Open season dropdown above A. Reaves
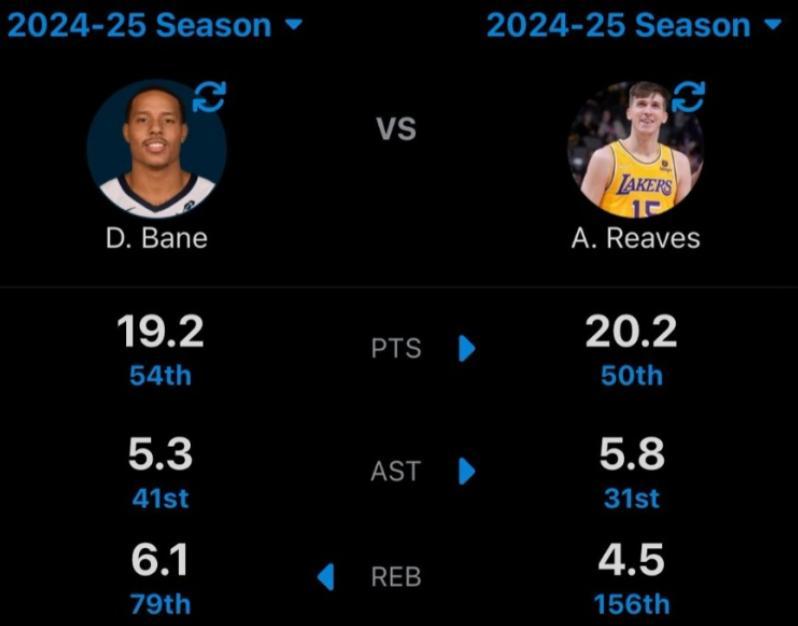 [x=632, y=24]
